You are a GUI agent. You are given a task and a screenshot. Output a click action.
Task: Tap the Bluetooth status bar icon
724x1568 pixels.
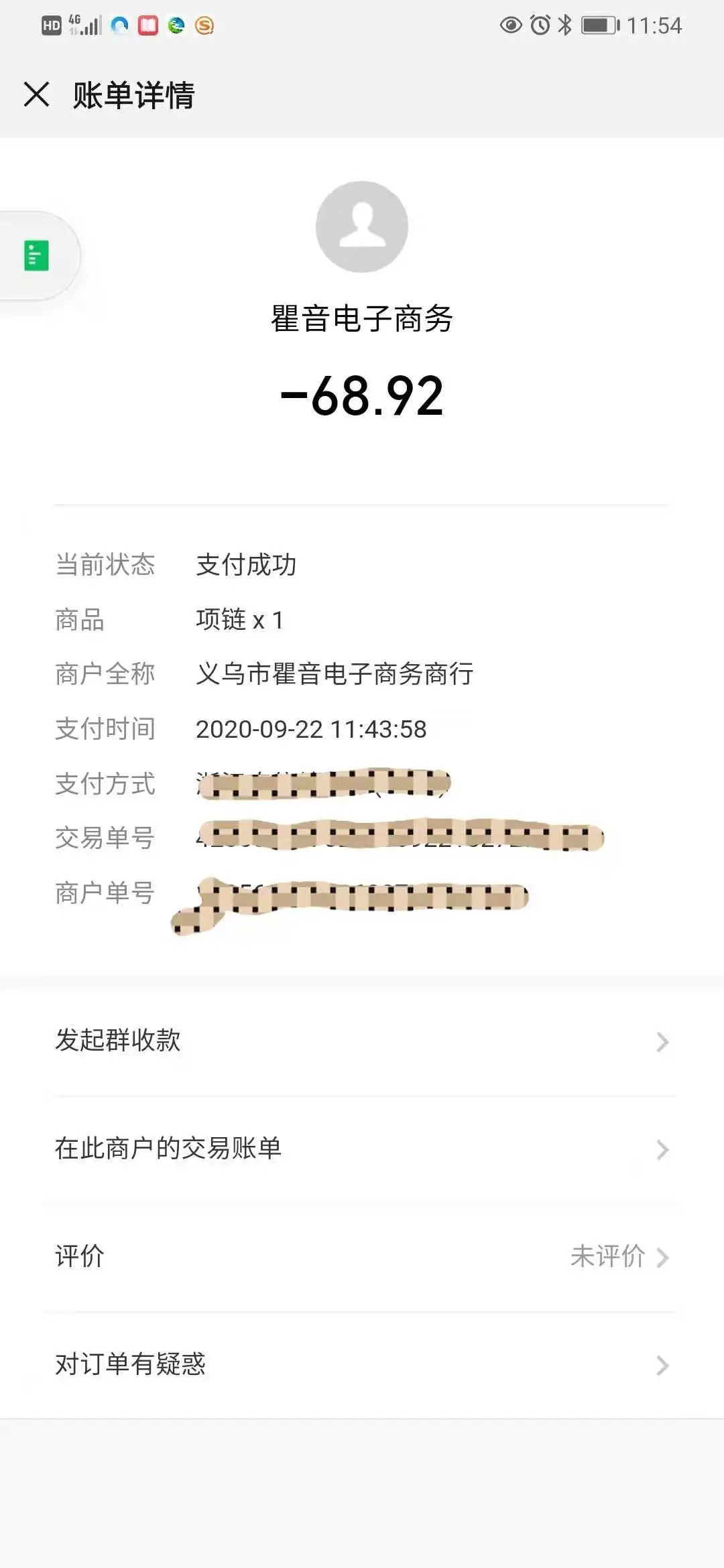[565, 24]
